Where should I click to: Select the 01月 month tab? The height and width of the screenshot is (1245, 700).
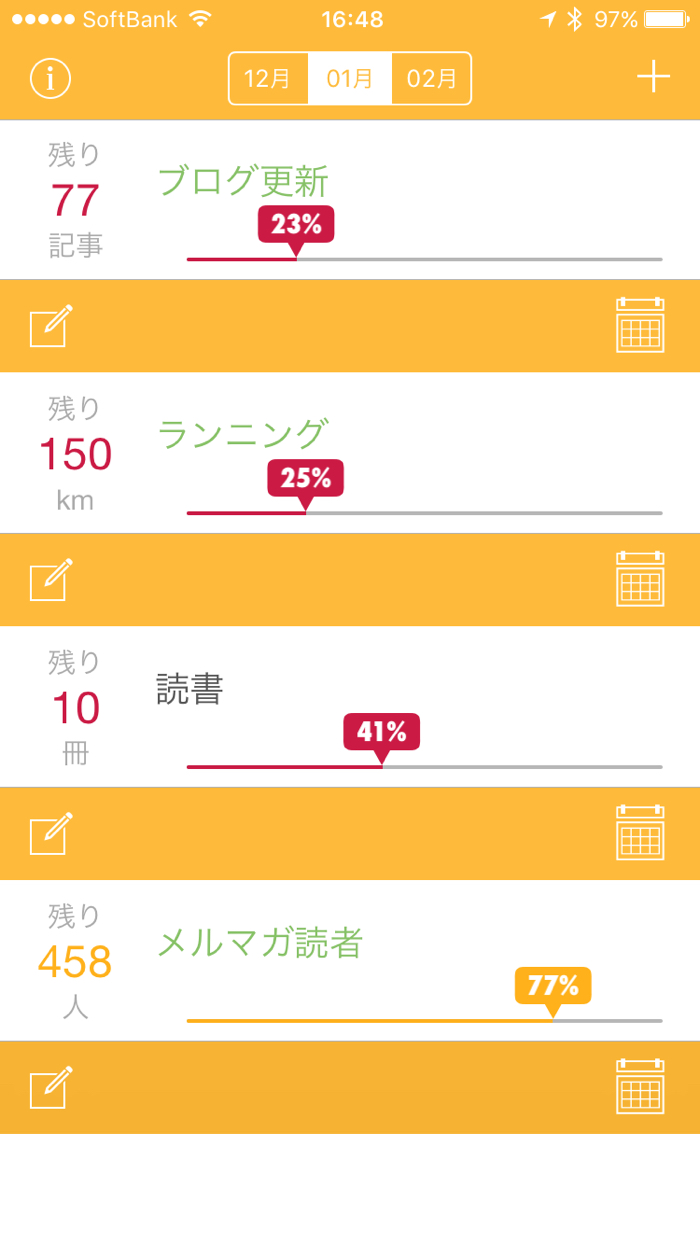pyautogui.click(x=350, y=78)
